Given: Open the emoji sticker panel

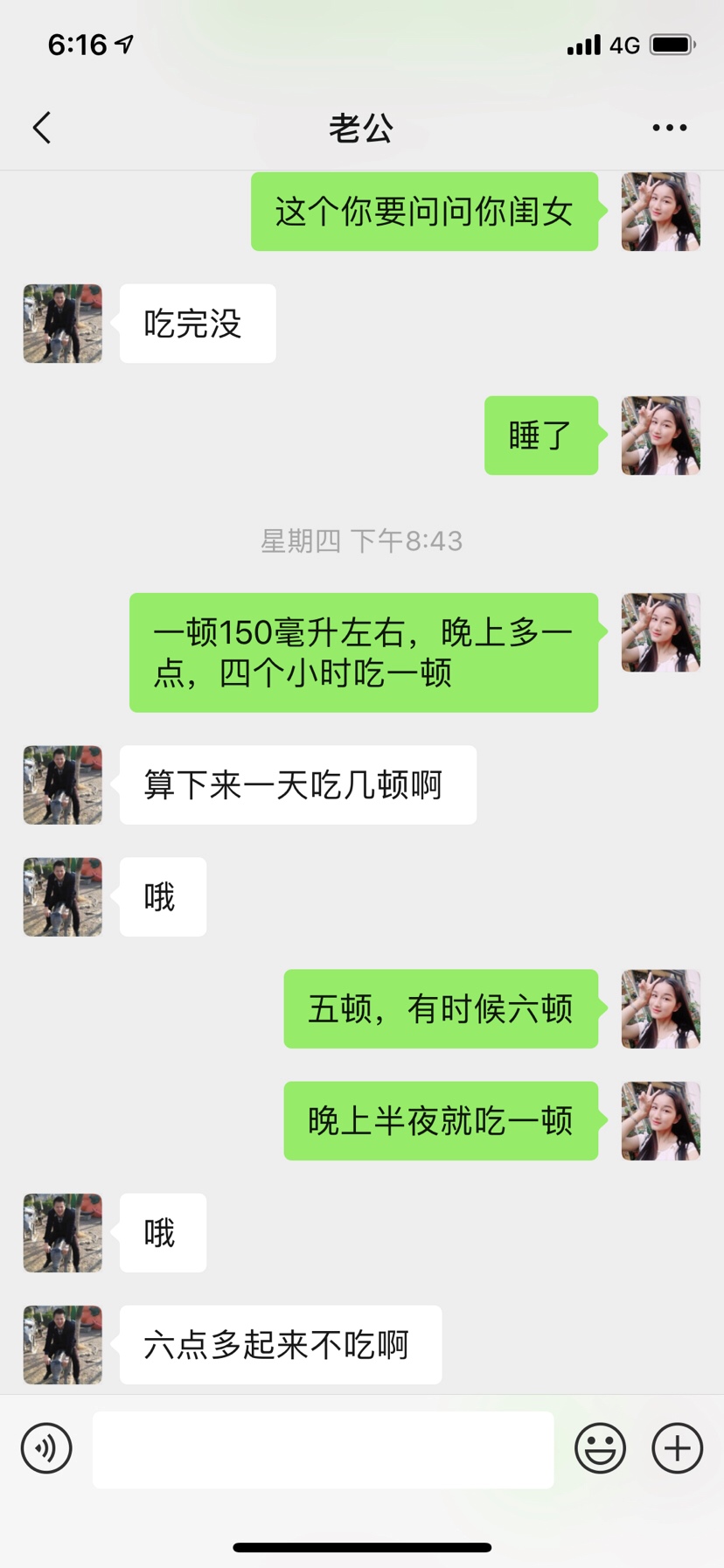Looking at the screenshot, I should [600, 1448].
